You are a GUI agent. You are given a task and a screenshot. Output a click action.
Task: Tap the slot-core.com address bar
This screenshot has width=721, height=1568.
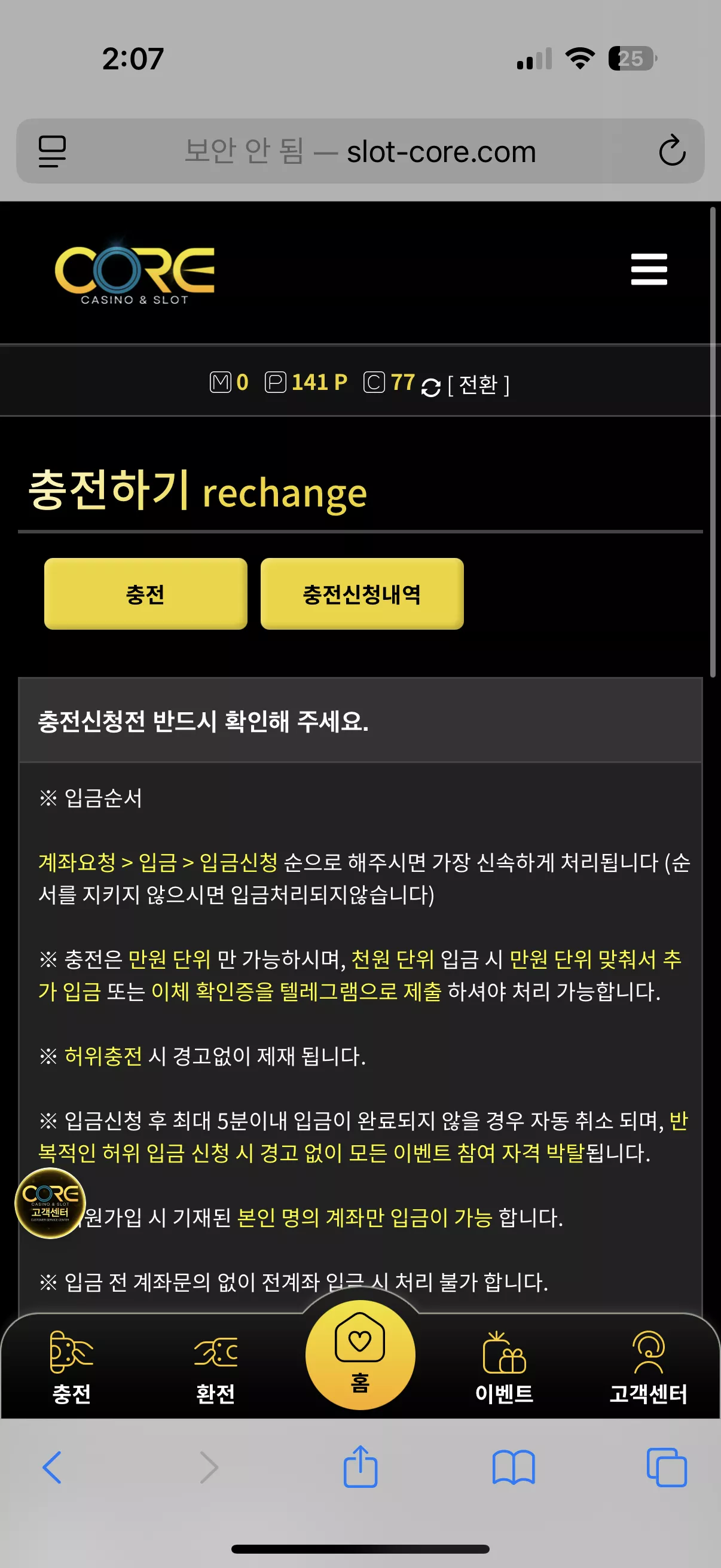360,151
